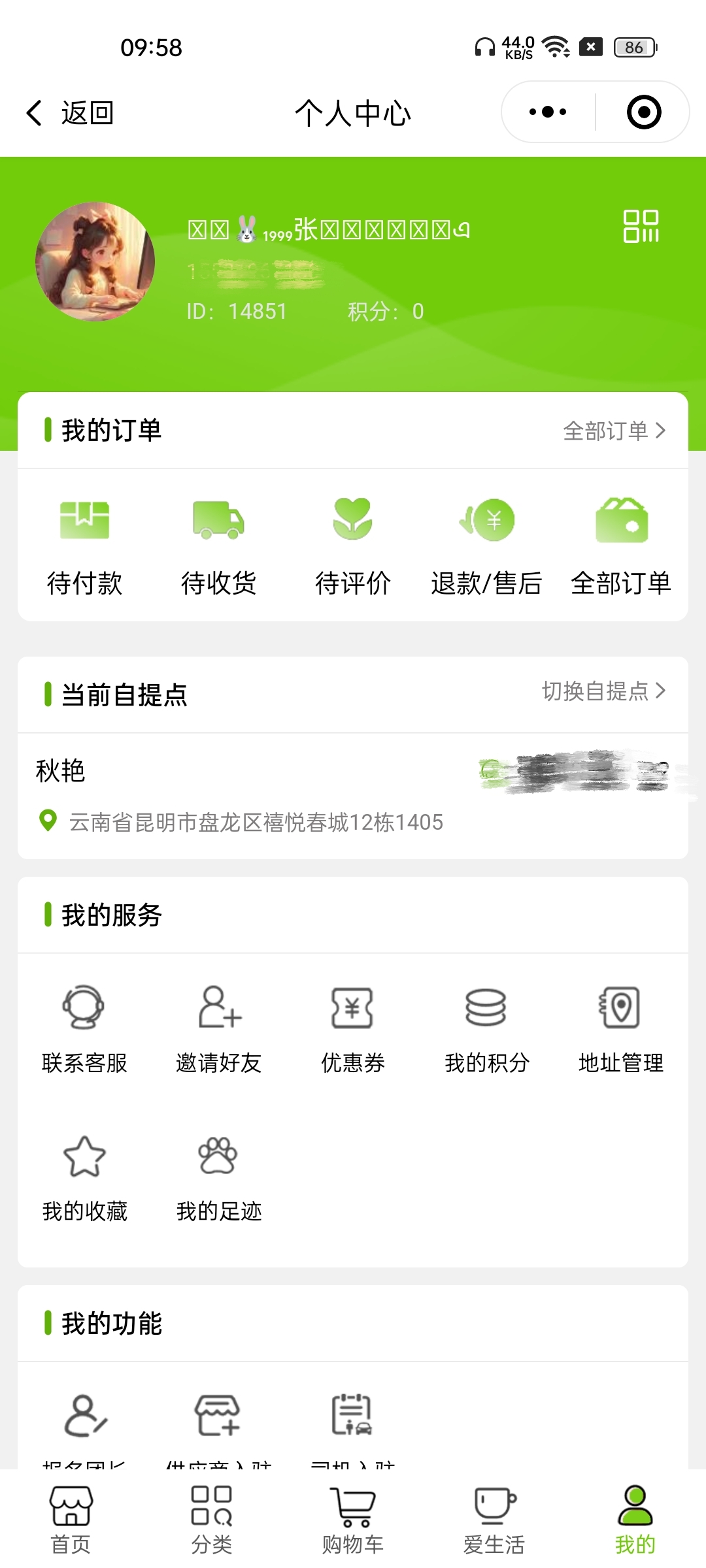The height and width of the screenshot is (1568, 706).
Task: Switch to the 分类 categories tab
Action: (212, 1519)
